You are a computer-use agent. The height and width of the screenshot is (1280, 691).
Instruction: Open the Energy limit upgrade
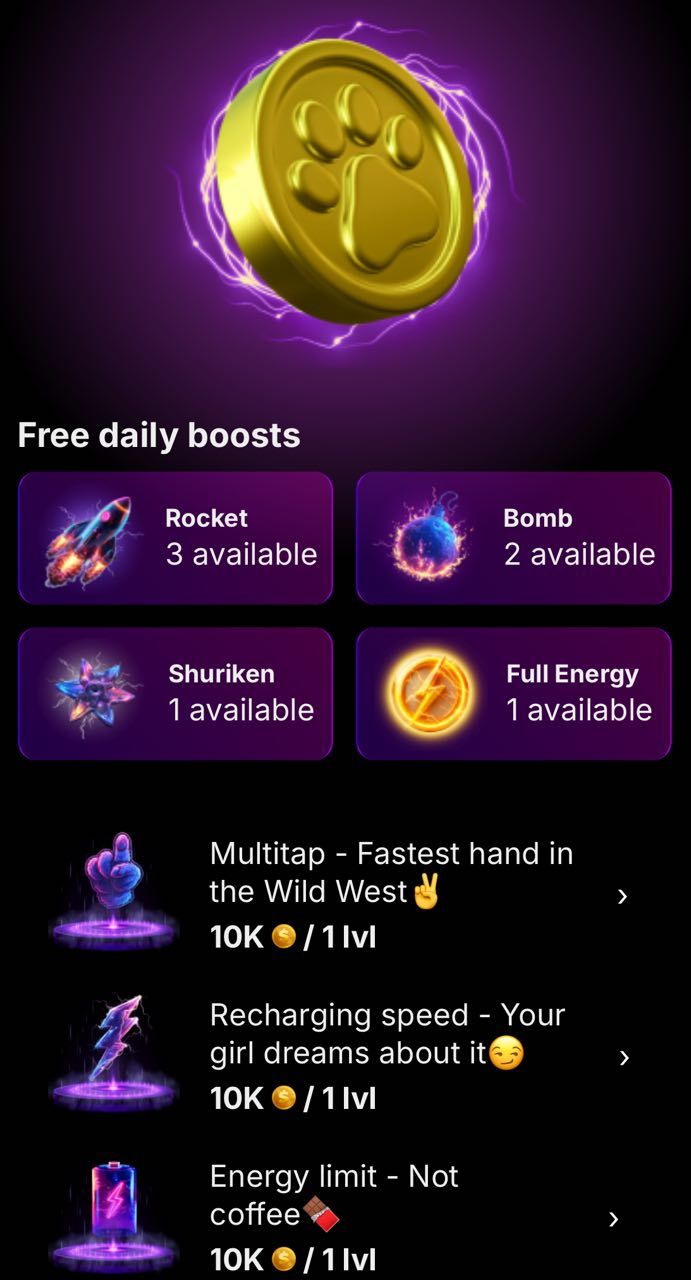[345, 1217]
